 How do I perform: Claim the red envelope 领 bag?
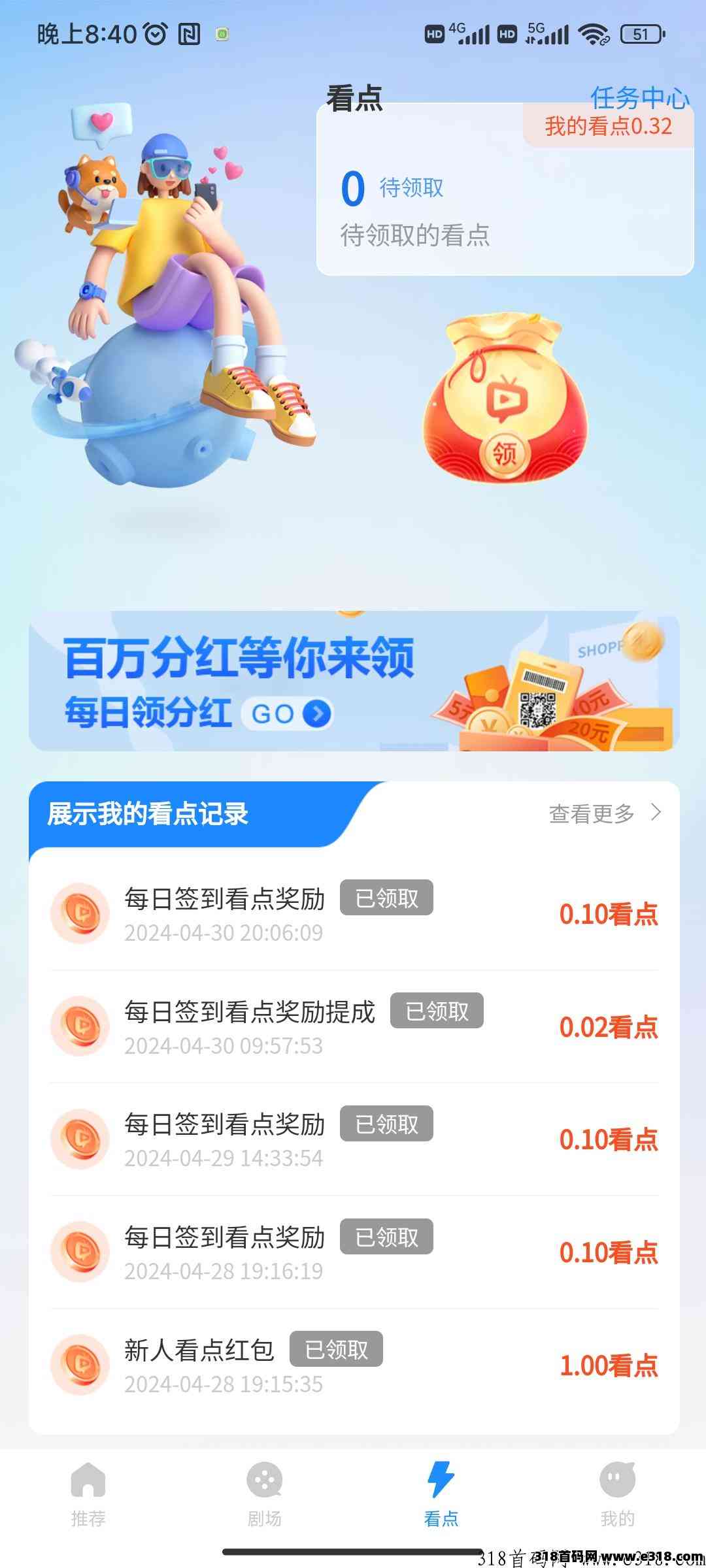click(x=505, y=400)
